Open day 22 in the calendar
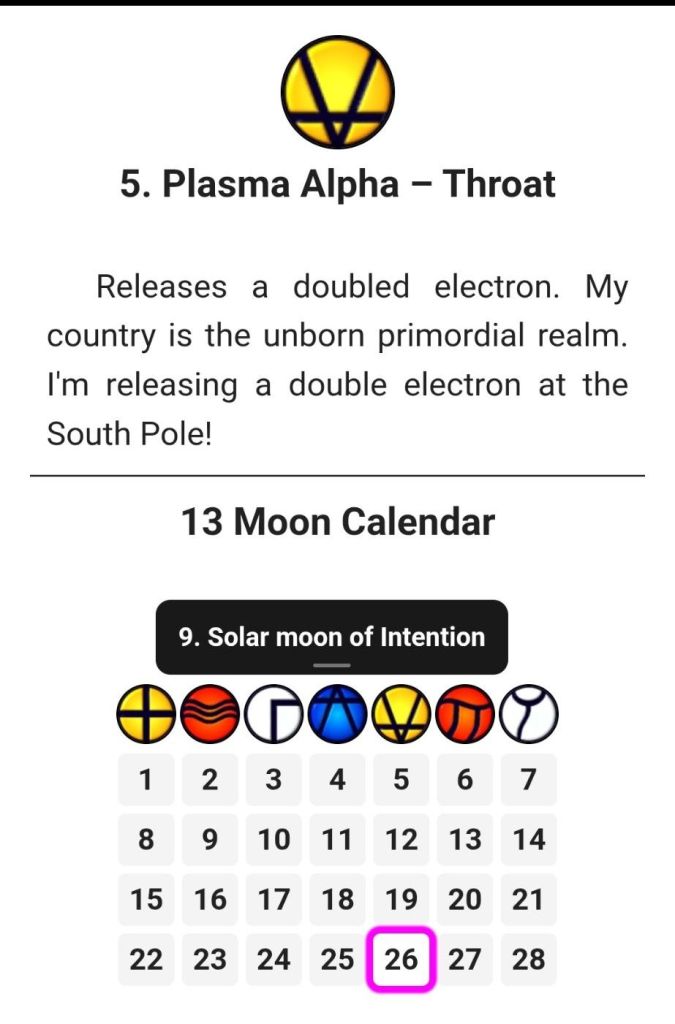 pyautogui.click(x=146, y=959)
